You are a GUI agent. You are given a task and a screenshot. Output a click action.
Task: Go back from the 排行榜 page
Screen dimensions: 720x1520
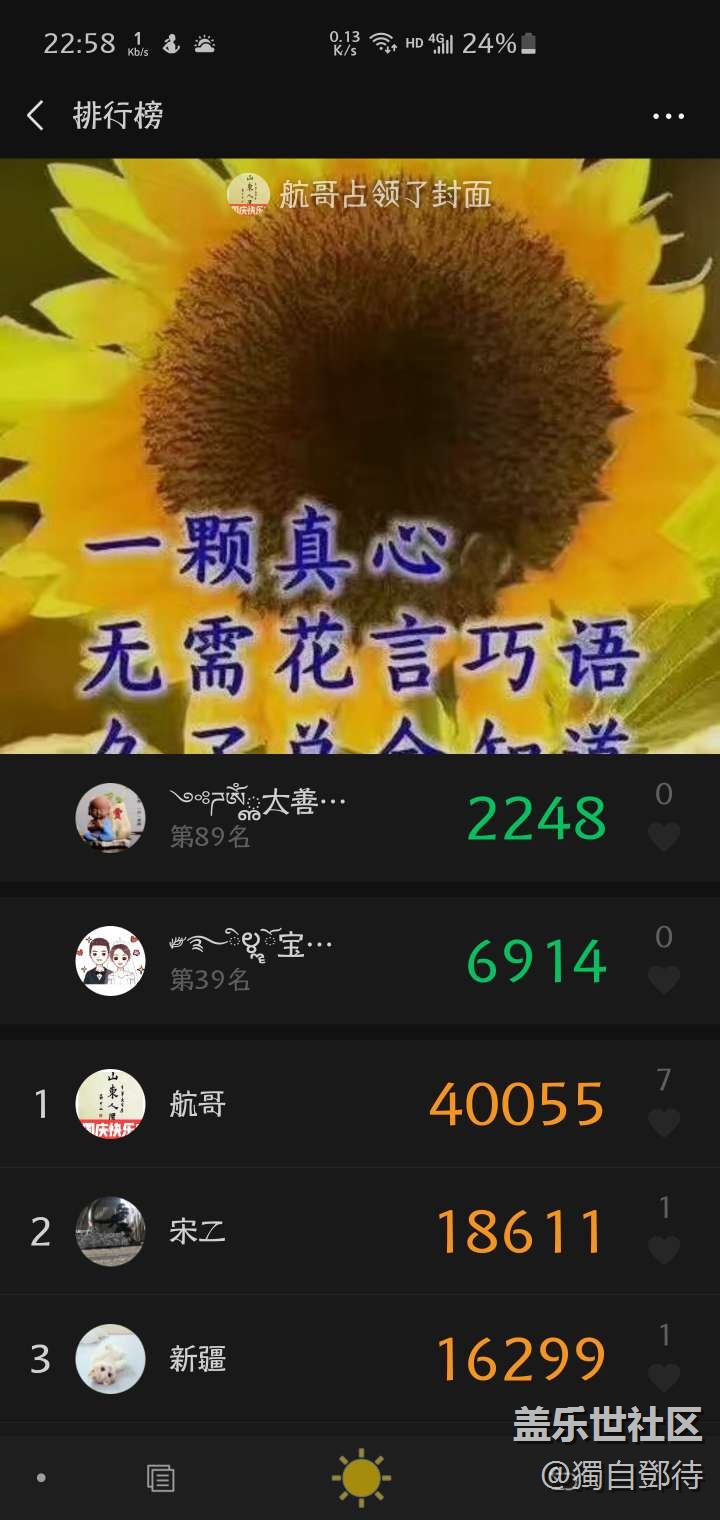pyautogui.click(x=36, y=116)
